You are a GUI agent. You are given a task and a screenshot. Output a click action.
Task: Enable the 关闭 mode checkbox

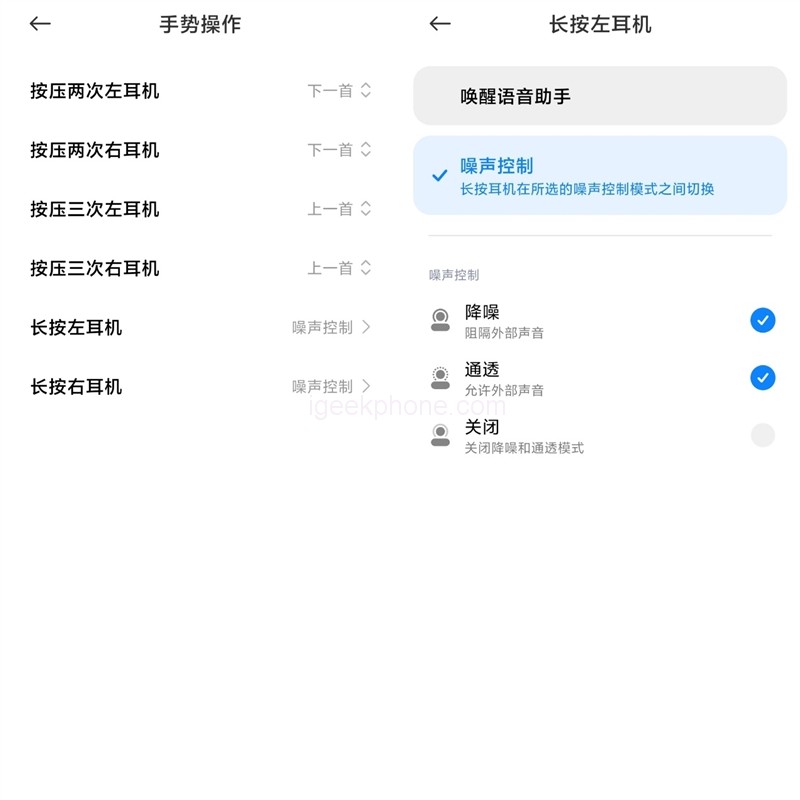click(762, 435)
